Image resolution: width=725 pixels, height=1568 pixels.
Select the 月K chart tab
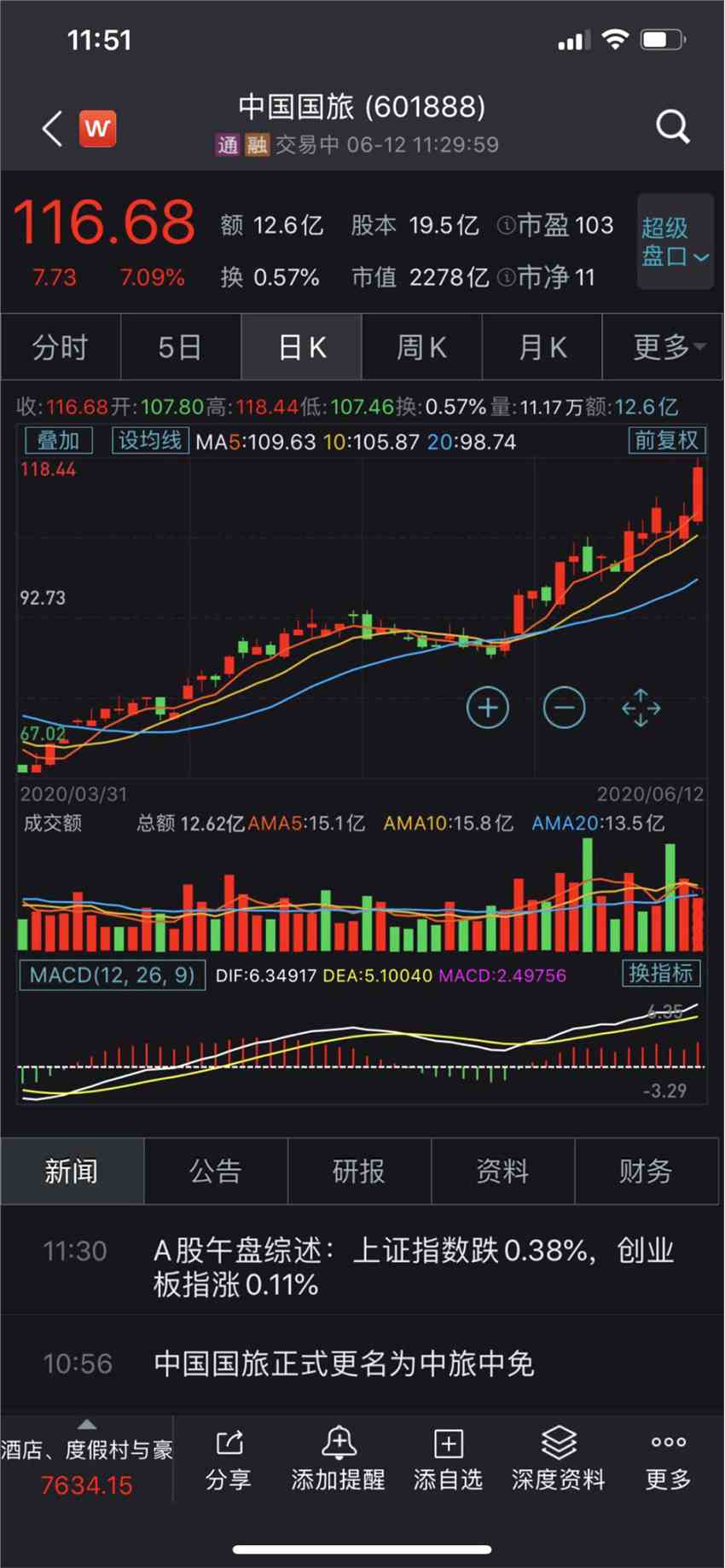pos(542,347)
